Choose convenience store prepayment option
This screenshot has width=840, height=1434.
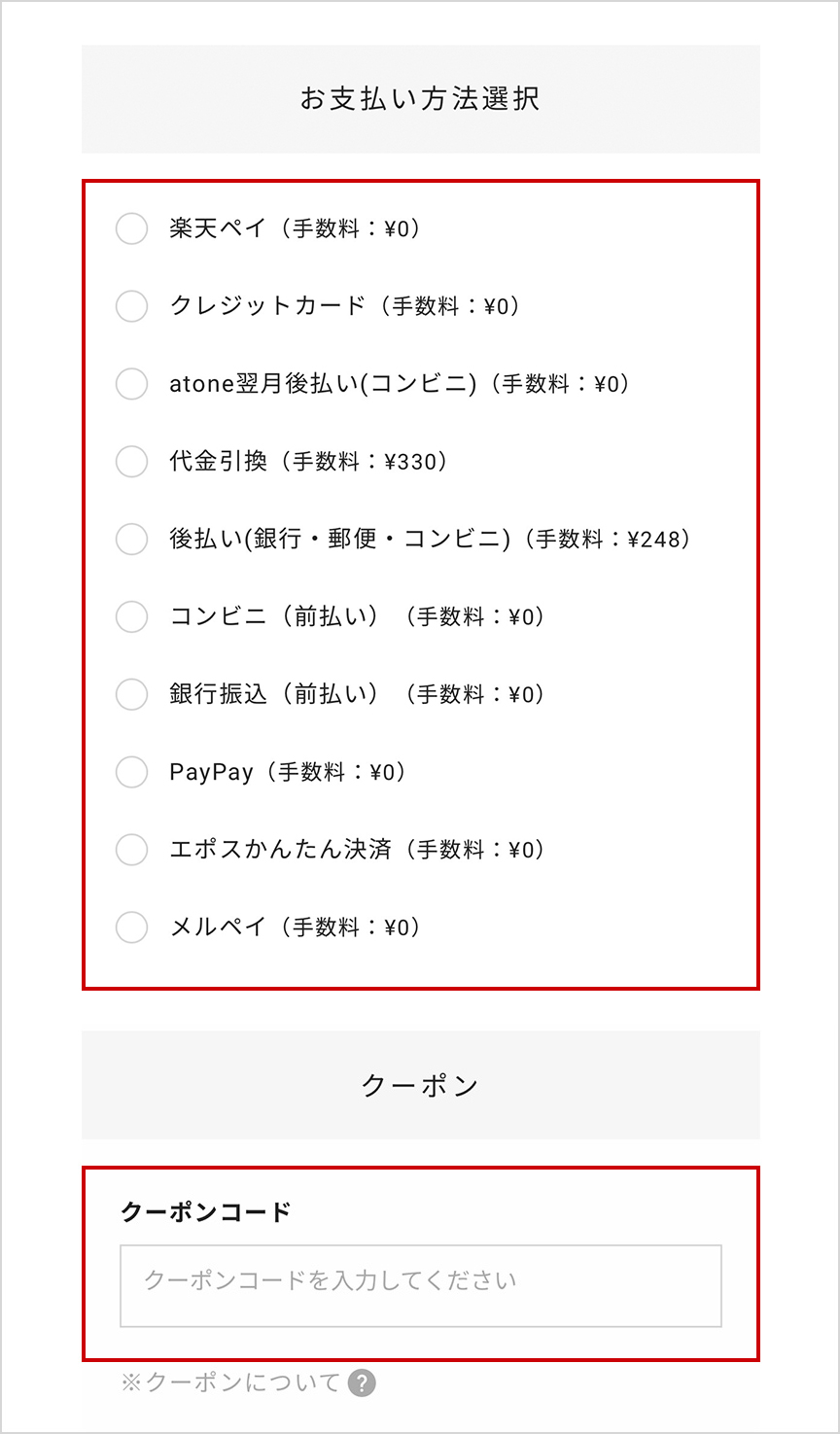[131, 616]
